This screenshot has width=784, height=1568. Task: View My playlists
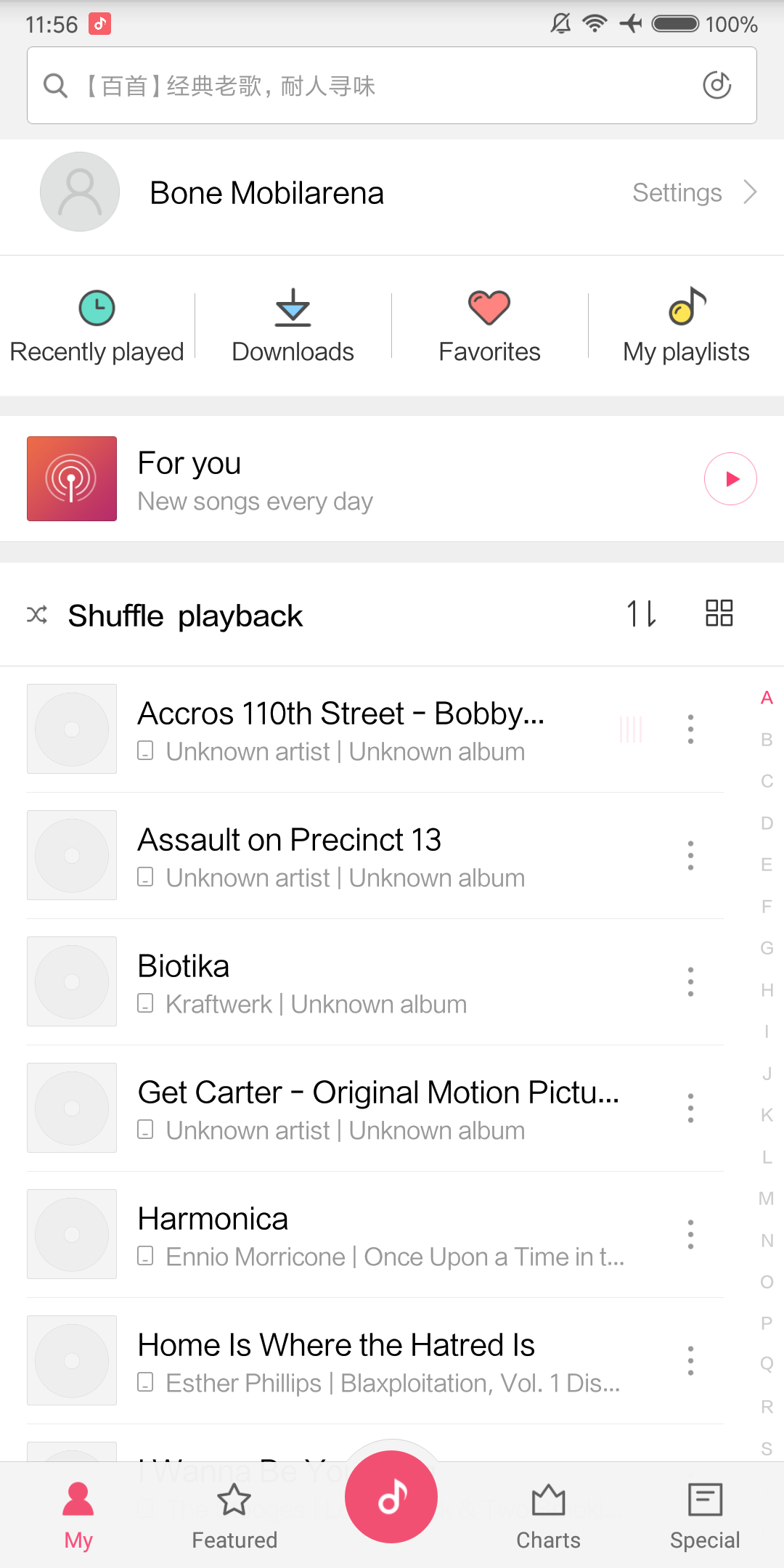tap(686, 327)
